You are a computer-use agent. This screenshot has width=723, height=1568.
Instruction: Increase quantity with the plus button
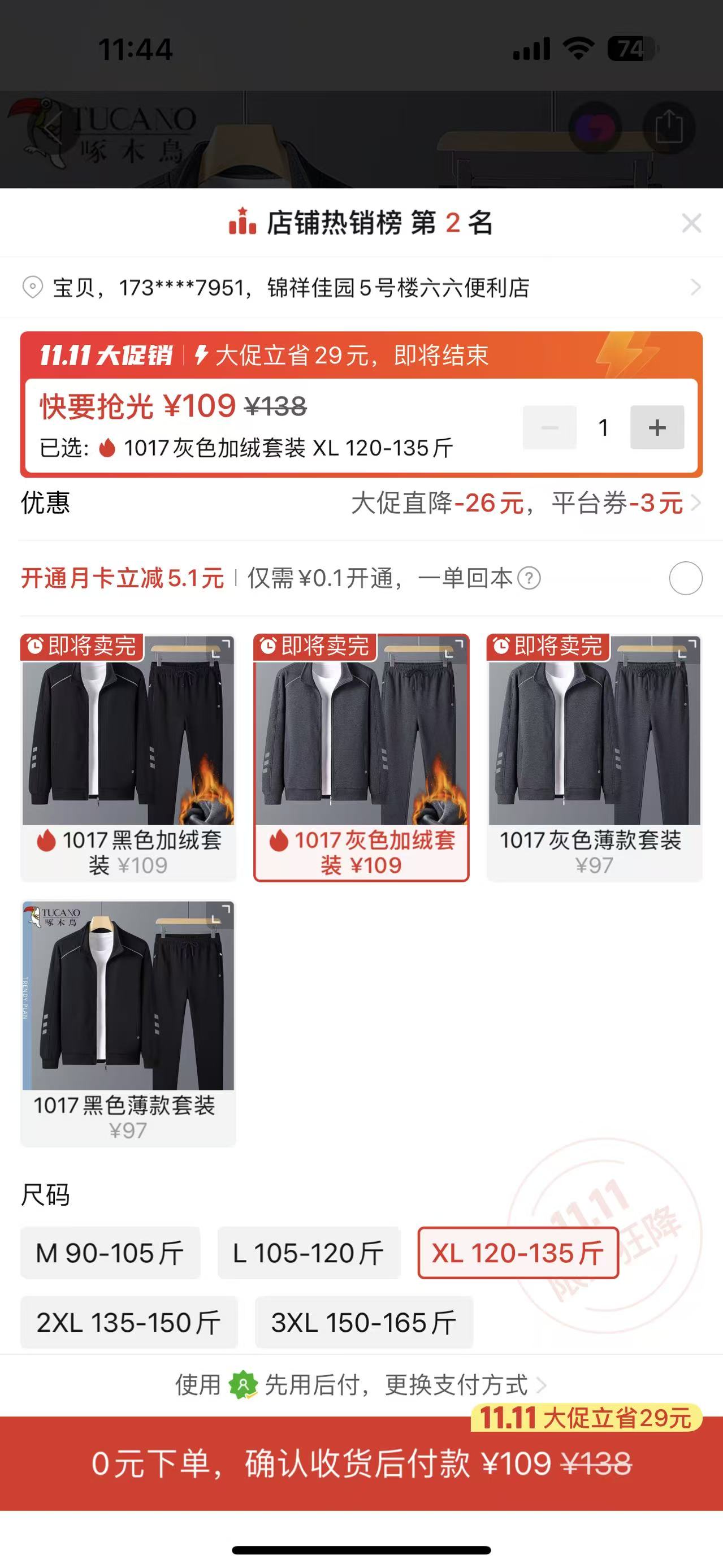657,427
